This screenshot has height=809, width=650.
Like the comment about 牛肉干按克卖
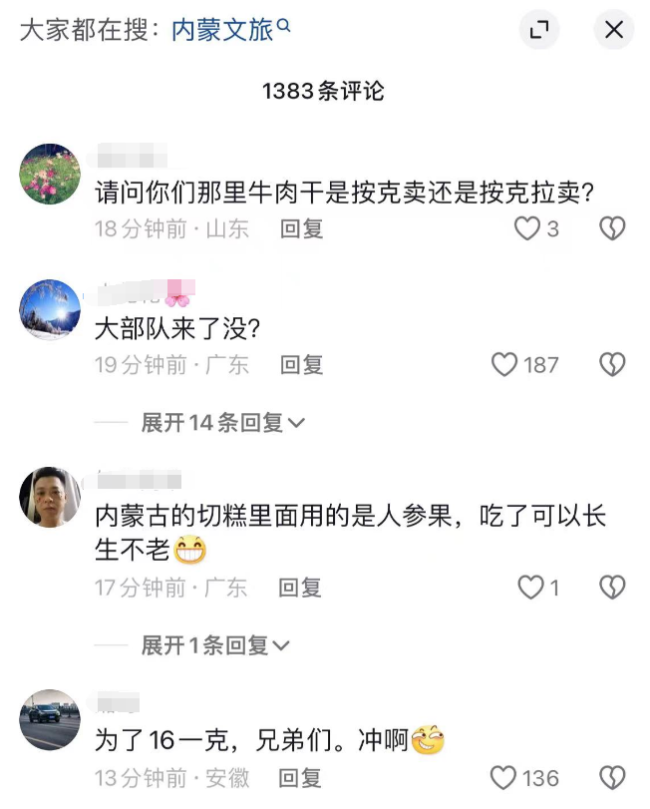(528, 229)
